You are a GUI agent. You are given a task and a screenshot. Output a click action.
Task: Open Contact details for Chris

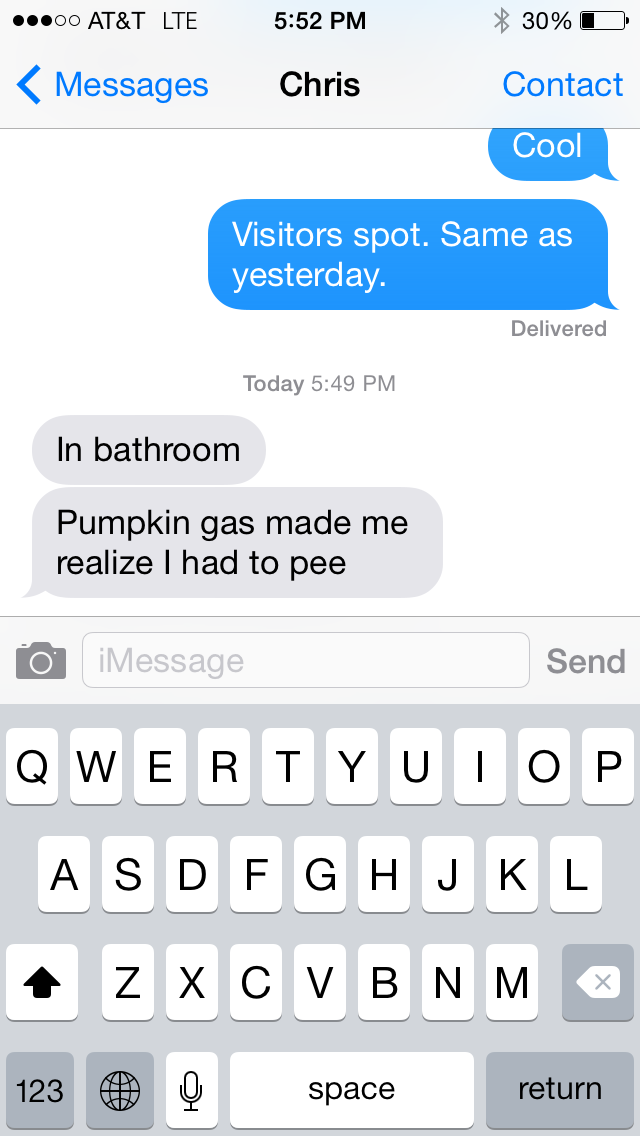pos(562,85)
